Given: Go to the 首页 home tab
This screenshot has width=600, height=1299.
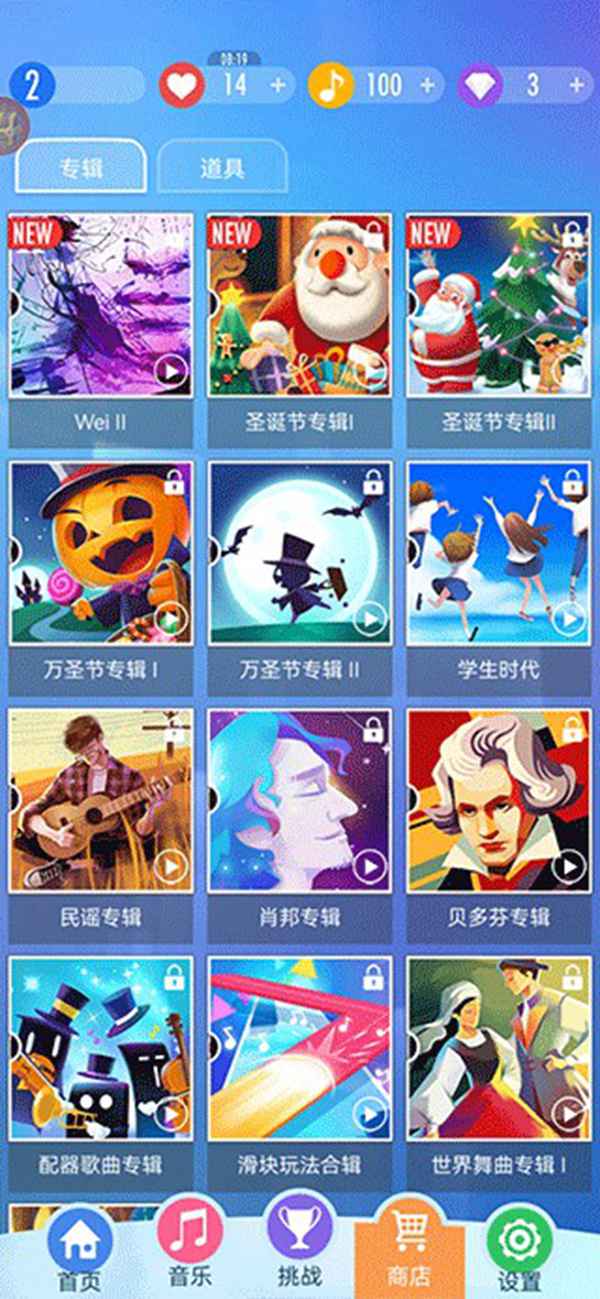Looking at the screenshot, I should [78, 1249].
